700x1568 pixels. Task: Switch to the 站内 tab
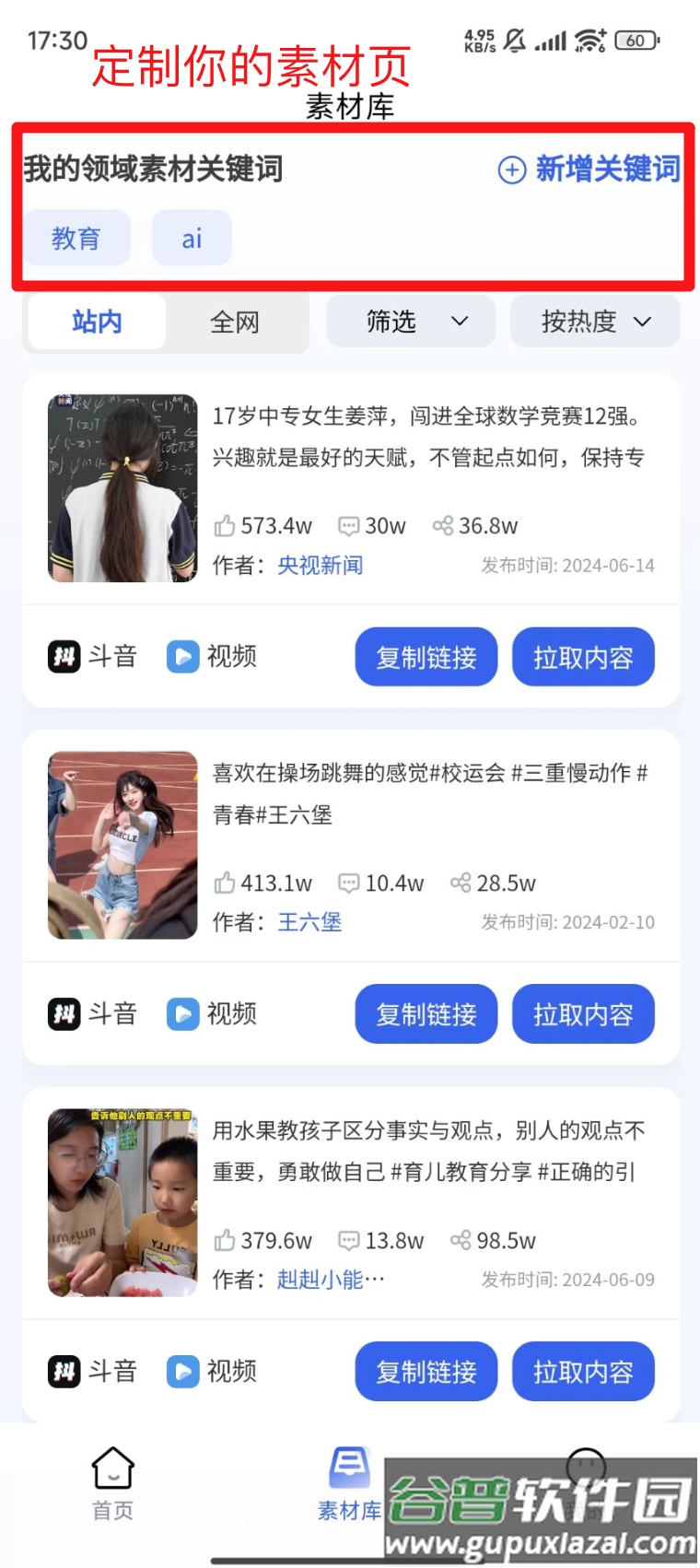pos(97,322)
